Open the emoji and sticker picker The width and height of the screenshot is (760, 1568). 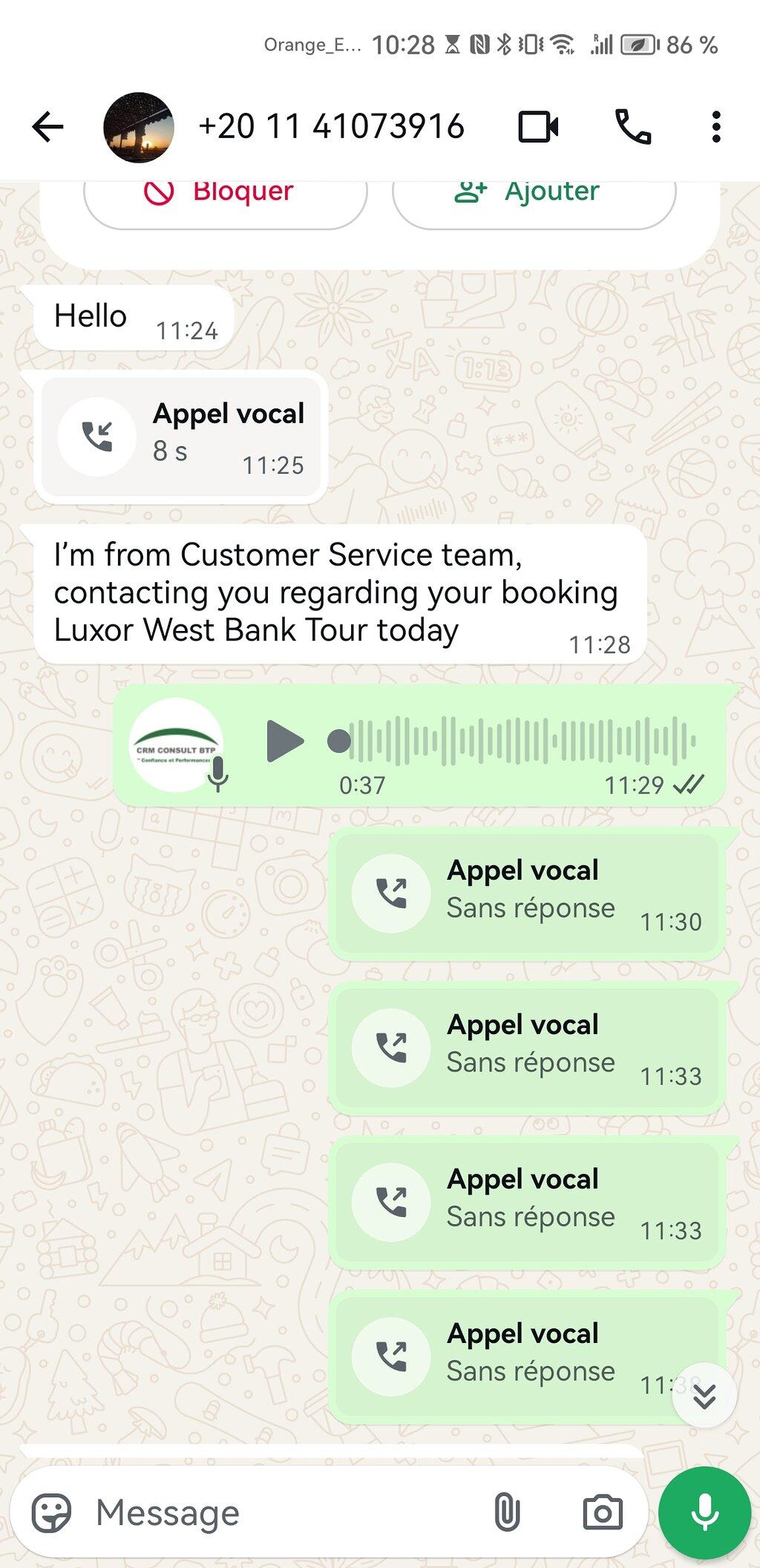tap(51, 1512)
